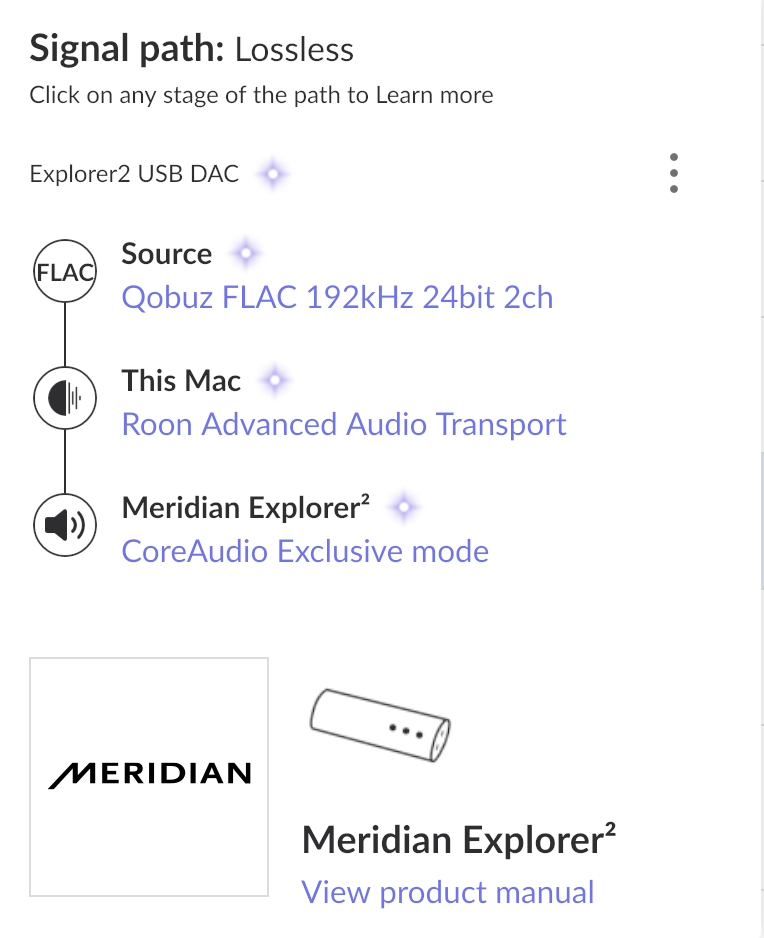Select the CoreAudio Exclusive mode stage
Image resolution: width=764 pixels, height=938 pixels.
[x=305, y=551]
